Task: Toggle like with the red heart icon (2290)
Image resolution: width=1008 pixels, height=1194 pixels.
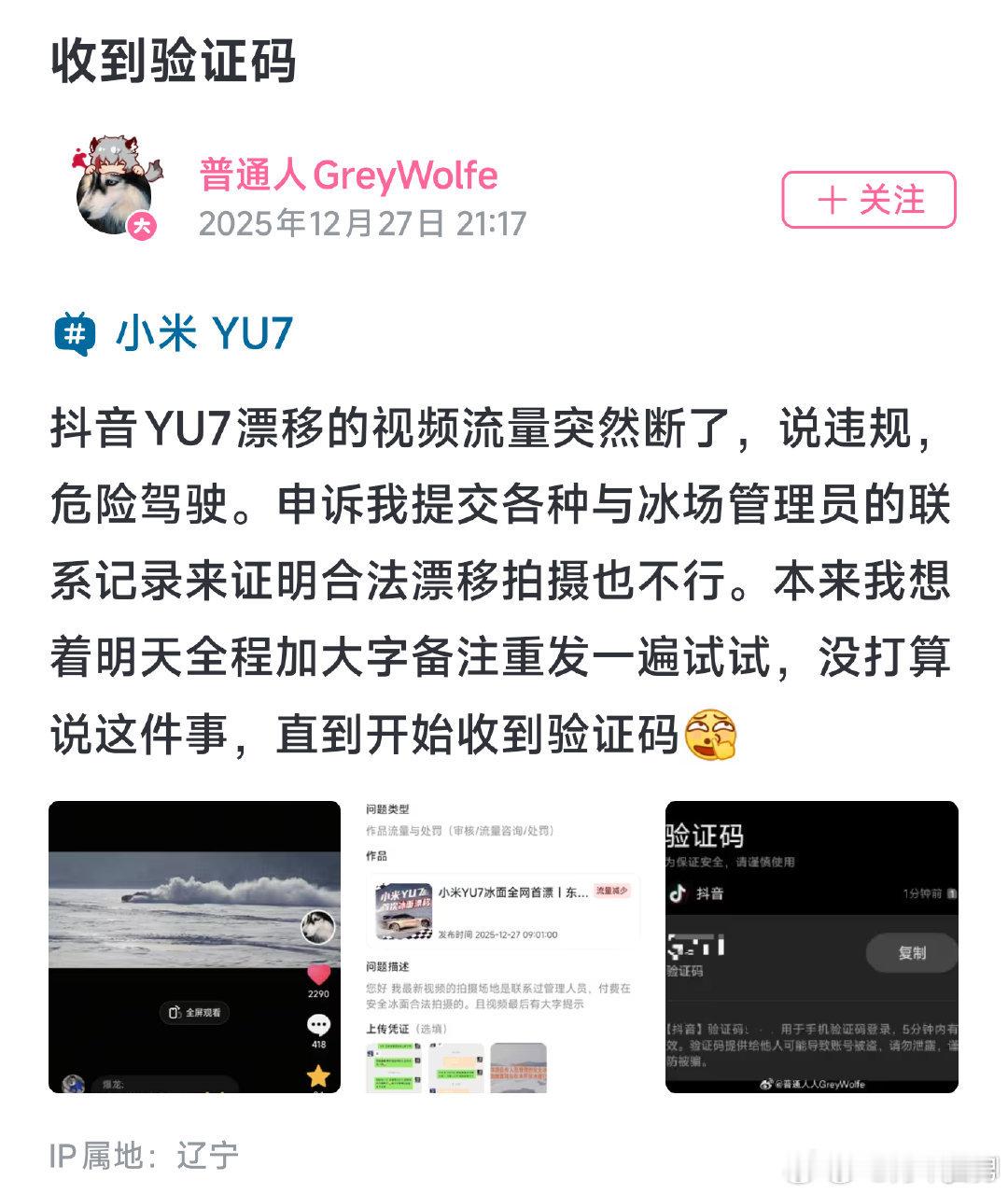Action: 319,976
